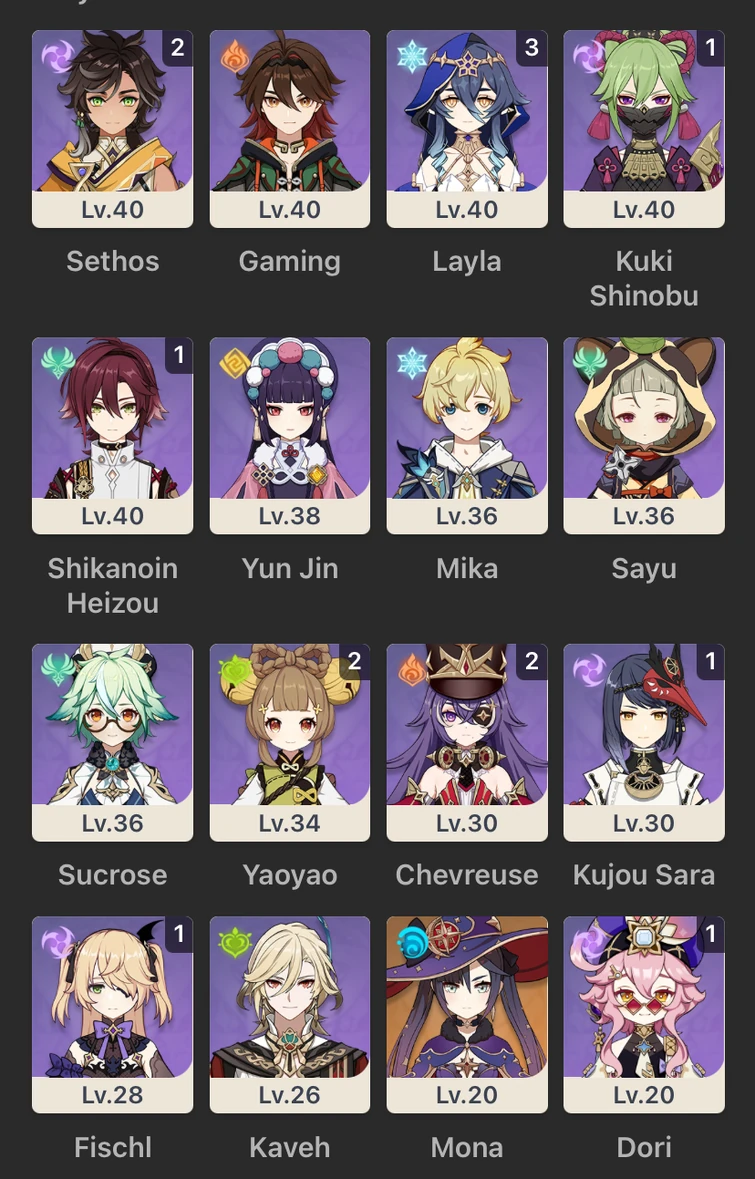Image resolution: width=755 pixels, height=1179 pixels.
Task: View Fischl's character card
Action: [x=112, y=1014]
